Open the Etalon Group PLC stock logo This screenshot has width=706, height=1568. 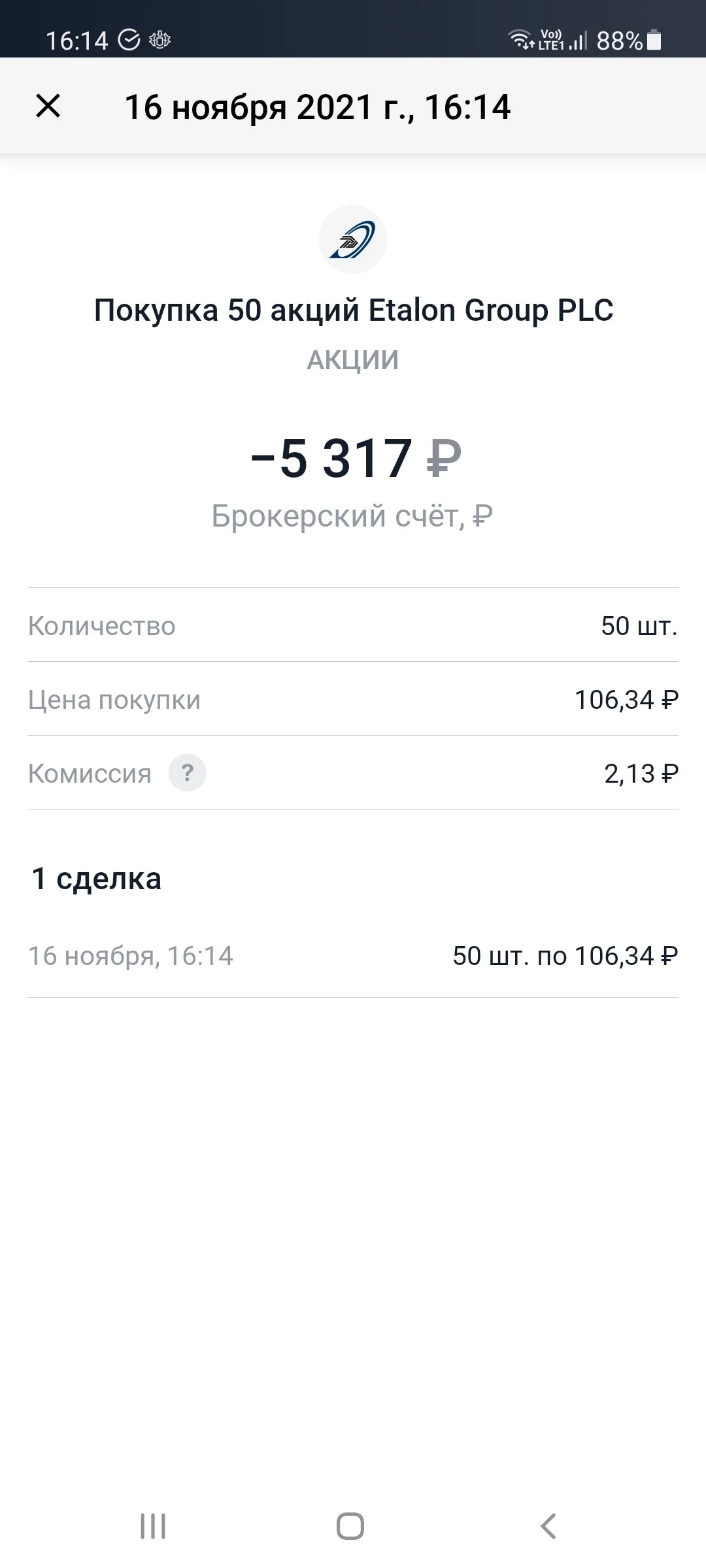click(352, 240)
